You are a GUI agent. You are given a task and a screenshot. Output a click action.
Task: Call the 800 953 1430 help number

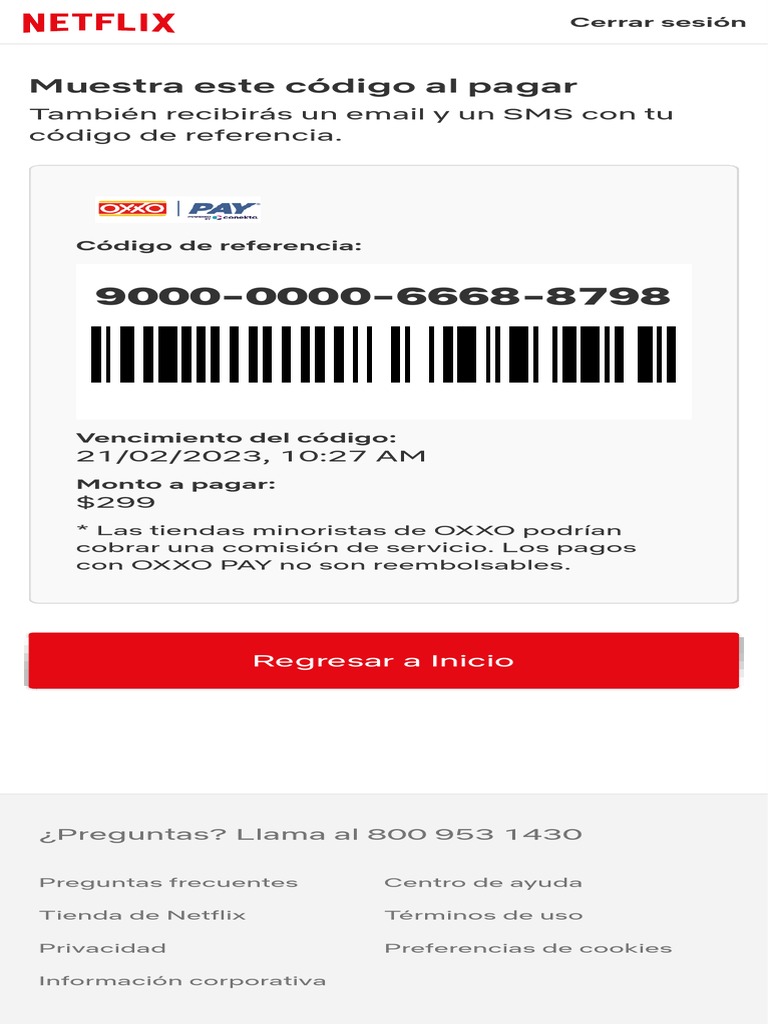coord(474,834)
